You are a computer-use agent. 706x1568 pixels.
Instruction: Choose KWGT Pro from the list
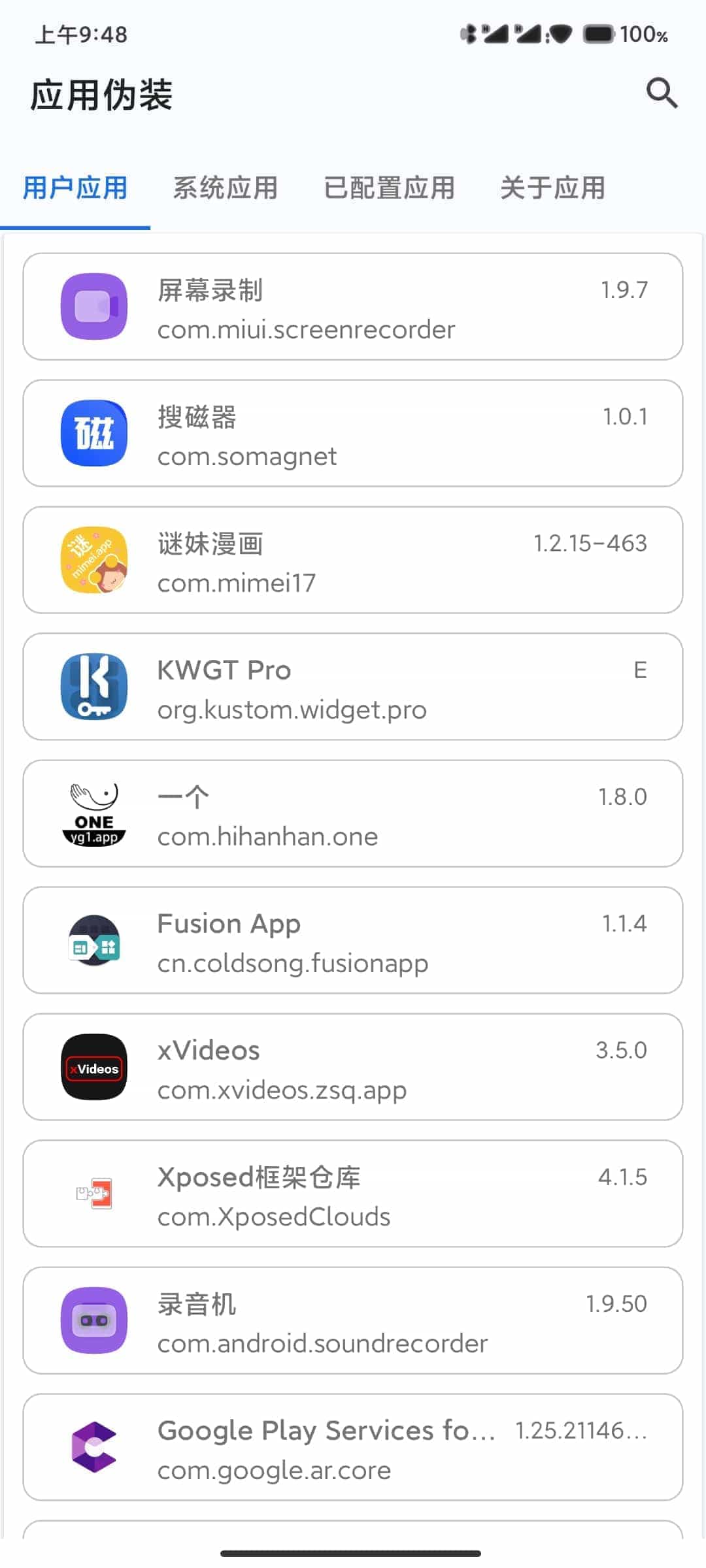click(353, 687)
